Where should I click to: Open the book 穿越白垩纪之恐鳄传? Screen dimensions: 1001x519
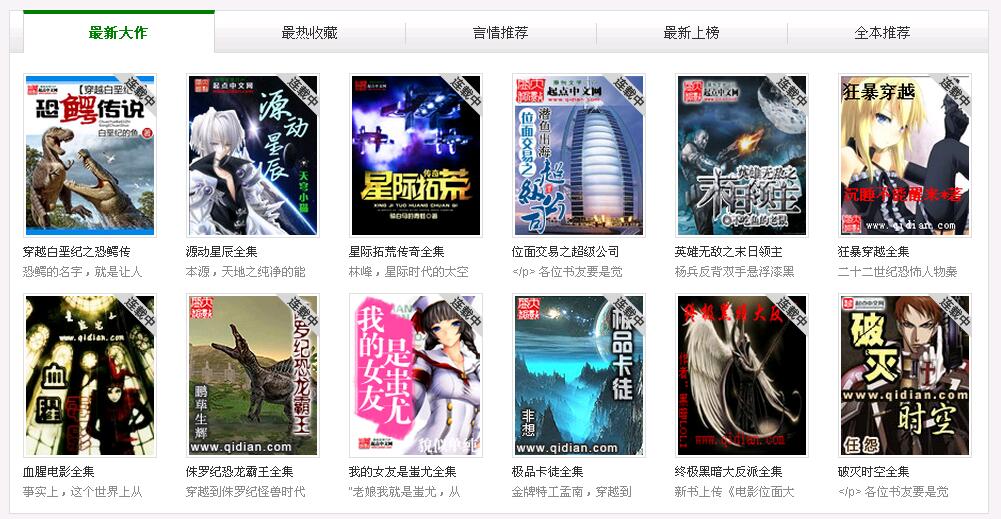click(90, 155)
